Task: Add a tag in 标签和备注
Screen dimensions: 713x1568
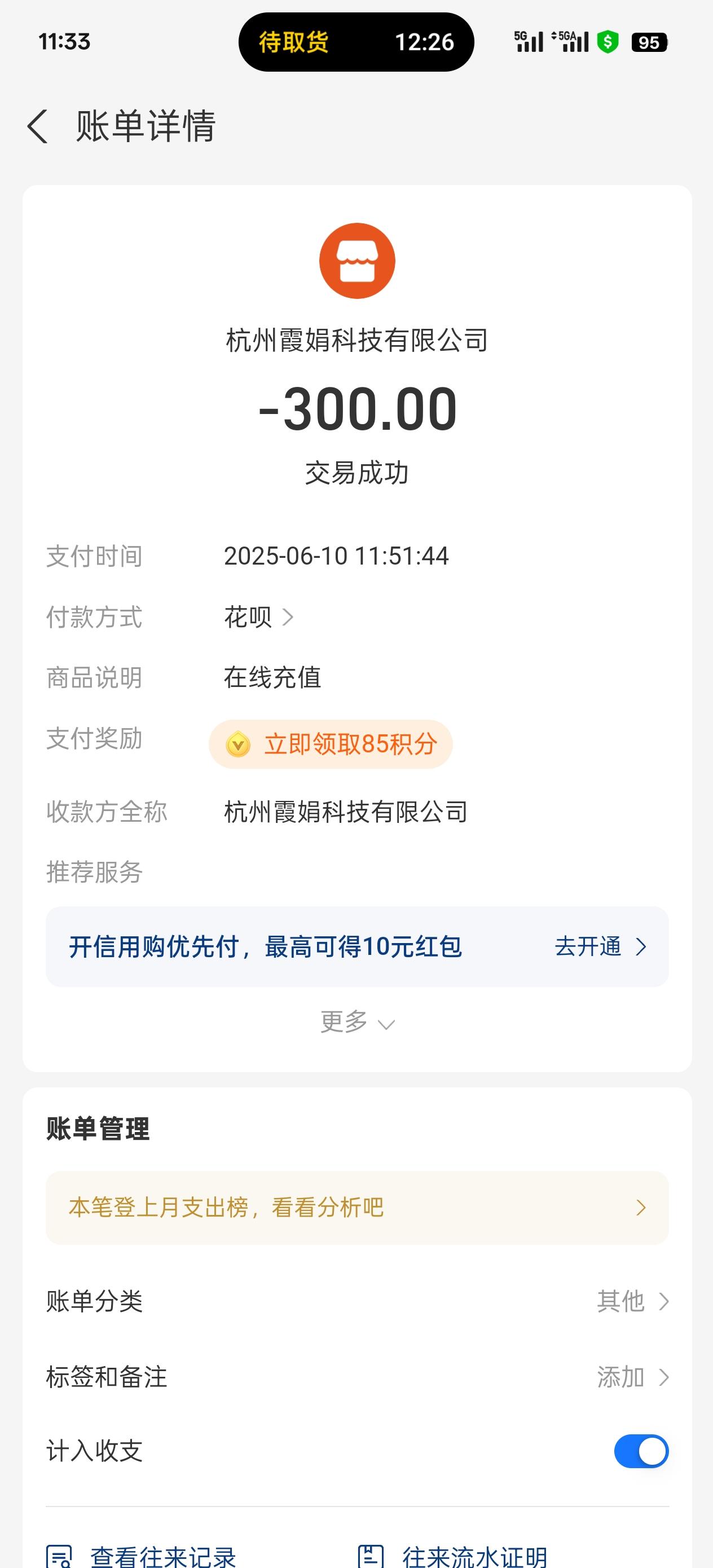Action: click(632, 1377)
